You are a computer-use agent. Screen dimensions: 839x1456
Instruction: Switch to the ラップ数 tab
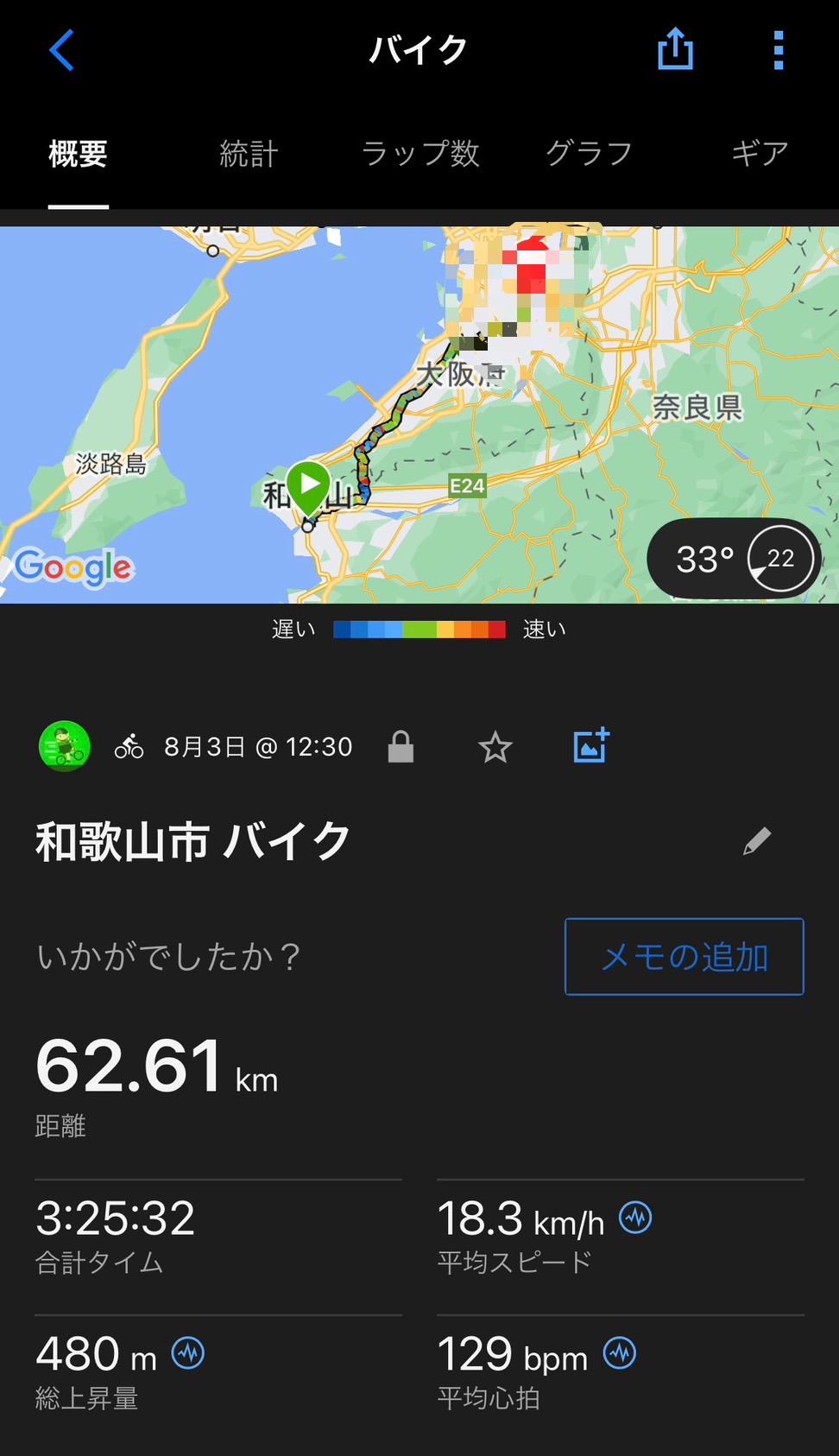[420, 154]
